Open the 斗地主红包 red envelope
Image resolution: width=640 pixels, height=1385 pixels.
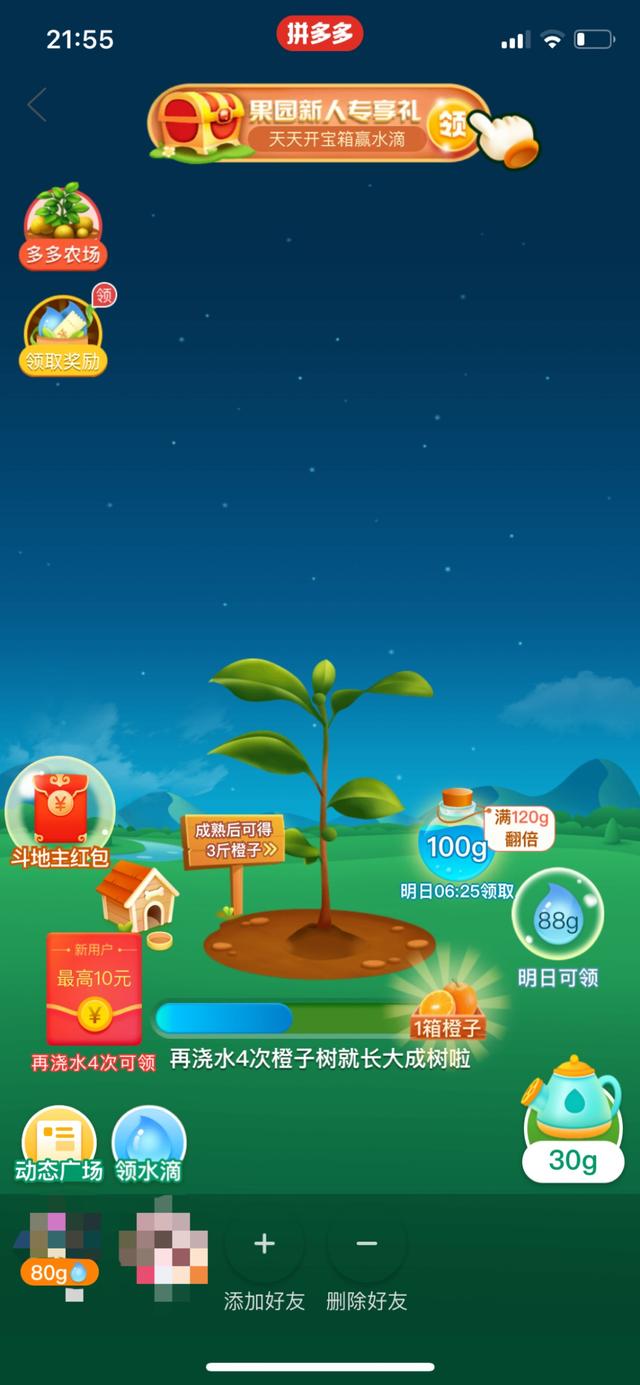60,812
